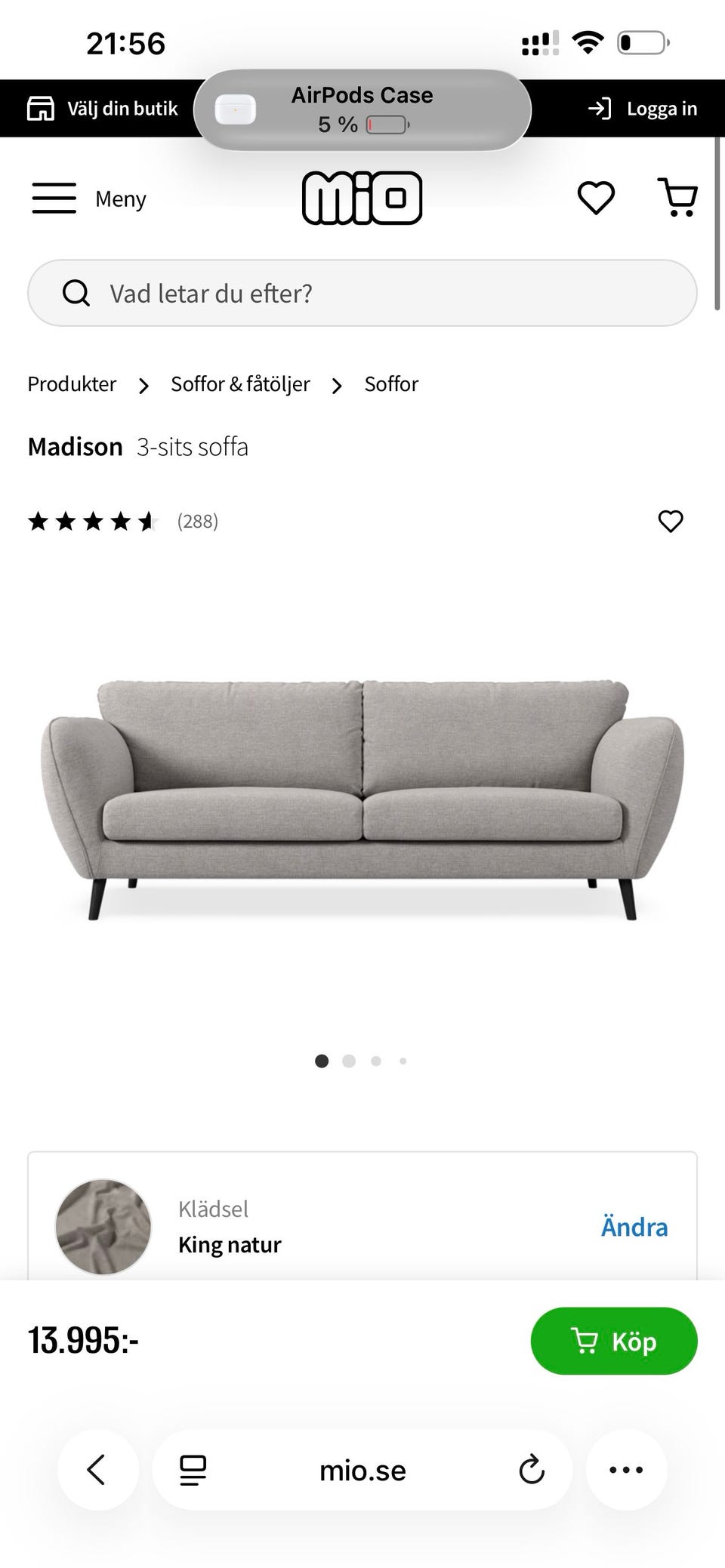The image size is (725, 1568).
Task: Open the shopping cart
Action: [678, 198]
